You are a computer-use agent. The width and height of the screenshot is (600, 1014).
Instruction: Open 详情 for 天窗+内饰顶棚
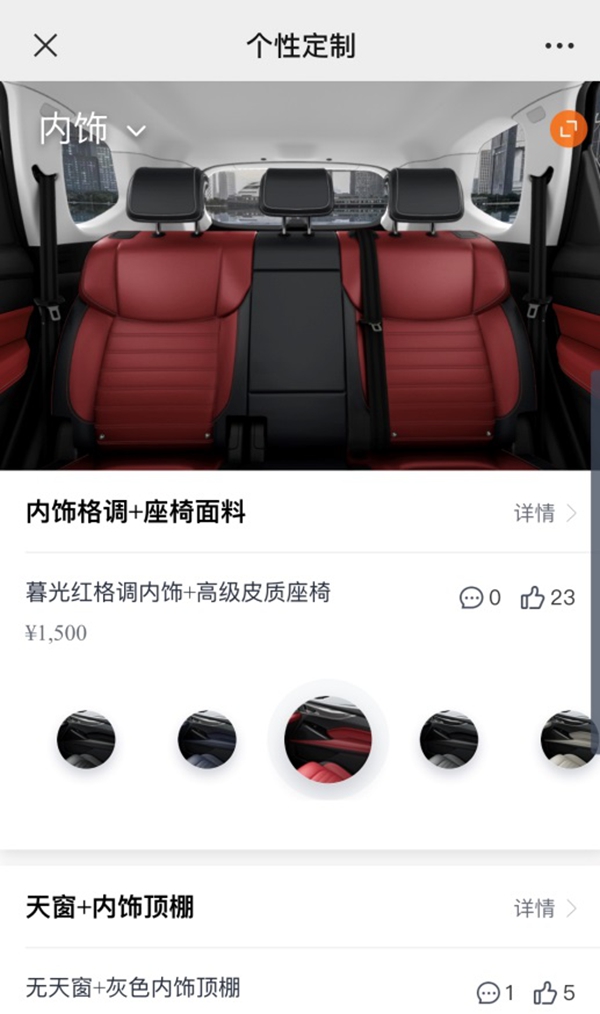(x=545, y=908)
